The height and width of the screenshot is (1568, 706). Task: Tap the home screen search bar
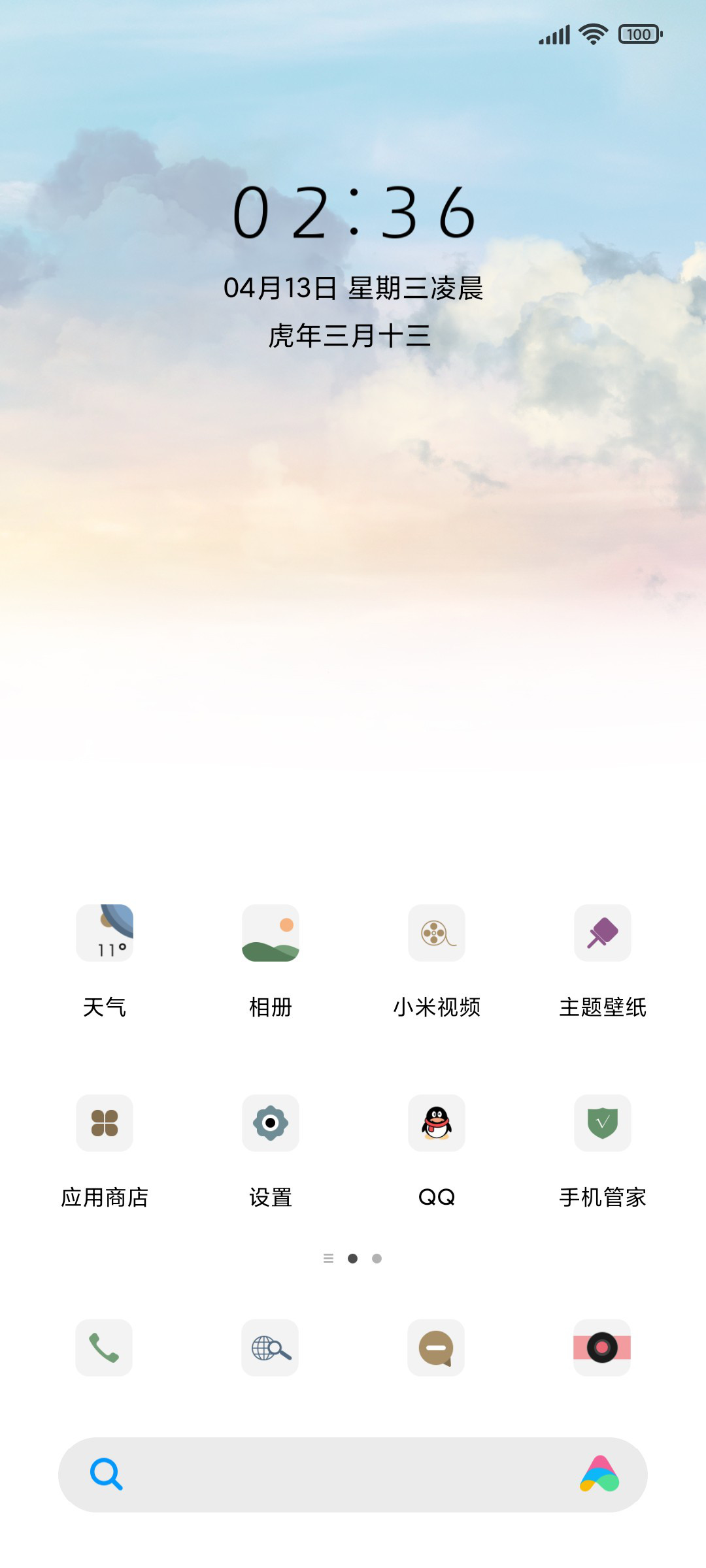click(353, 1475)
